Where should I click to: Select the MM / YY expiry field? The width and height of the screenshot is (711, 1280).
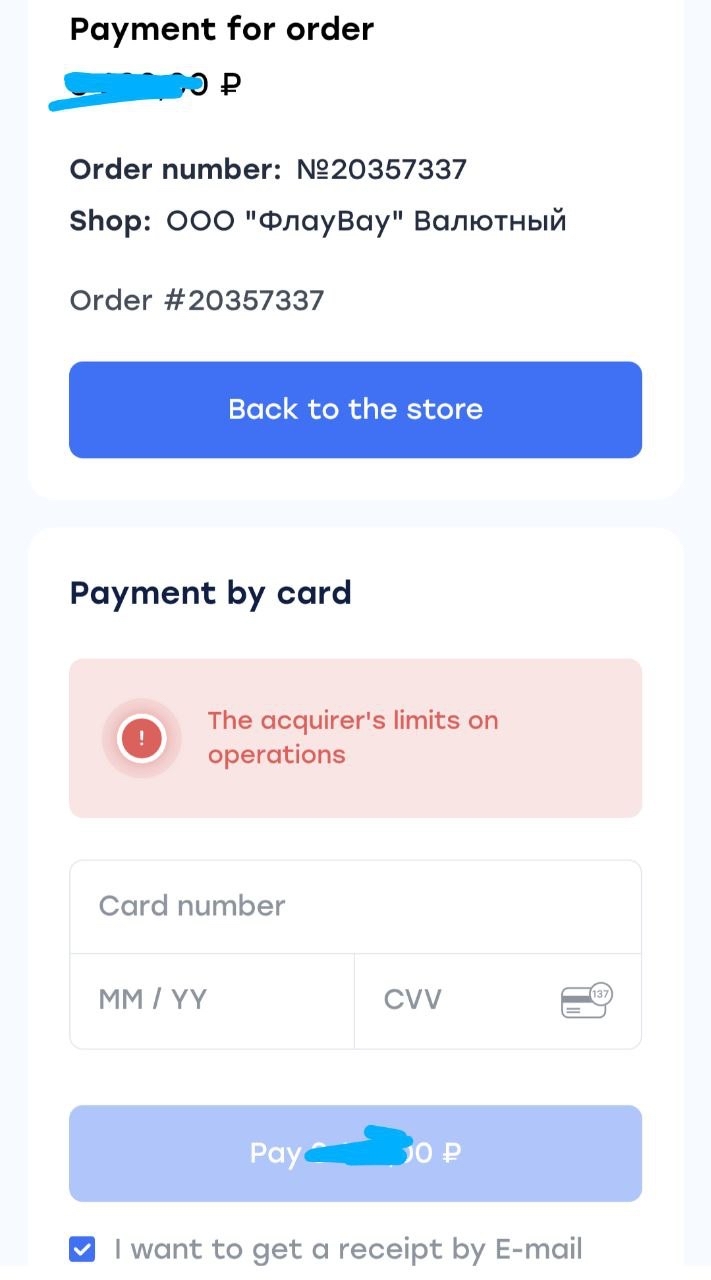click(x=212, y=1000)
